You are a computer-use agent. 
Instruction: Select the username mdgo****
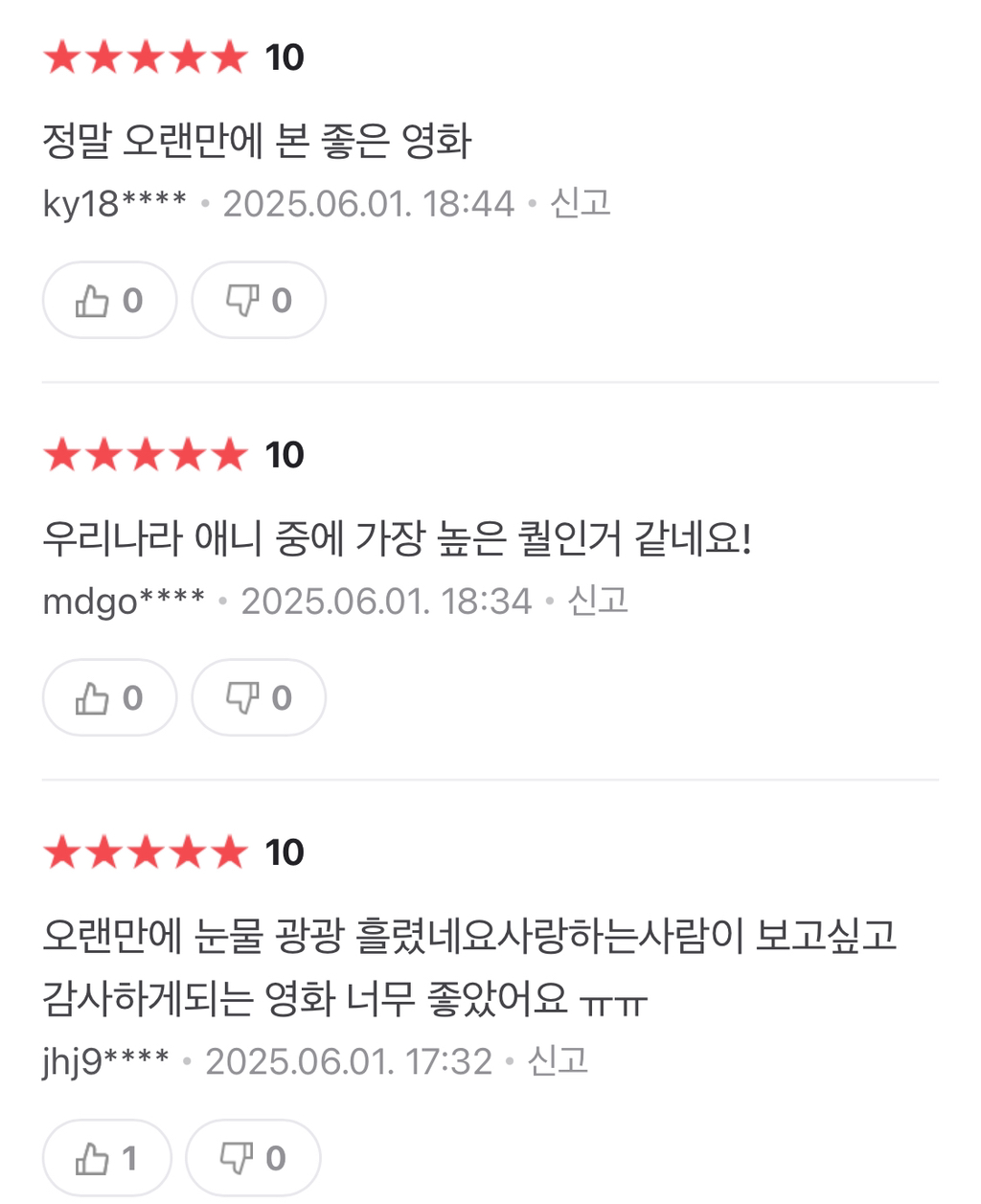coord(125,600)
